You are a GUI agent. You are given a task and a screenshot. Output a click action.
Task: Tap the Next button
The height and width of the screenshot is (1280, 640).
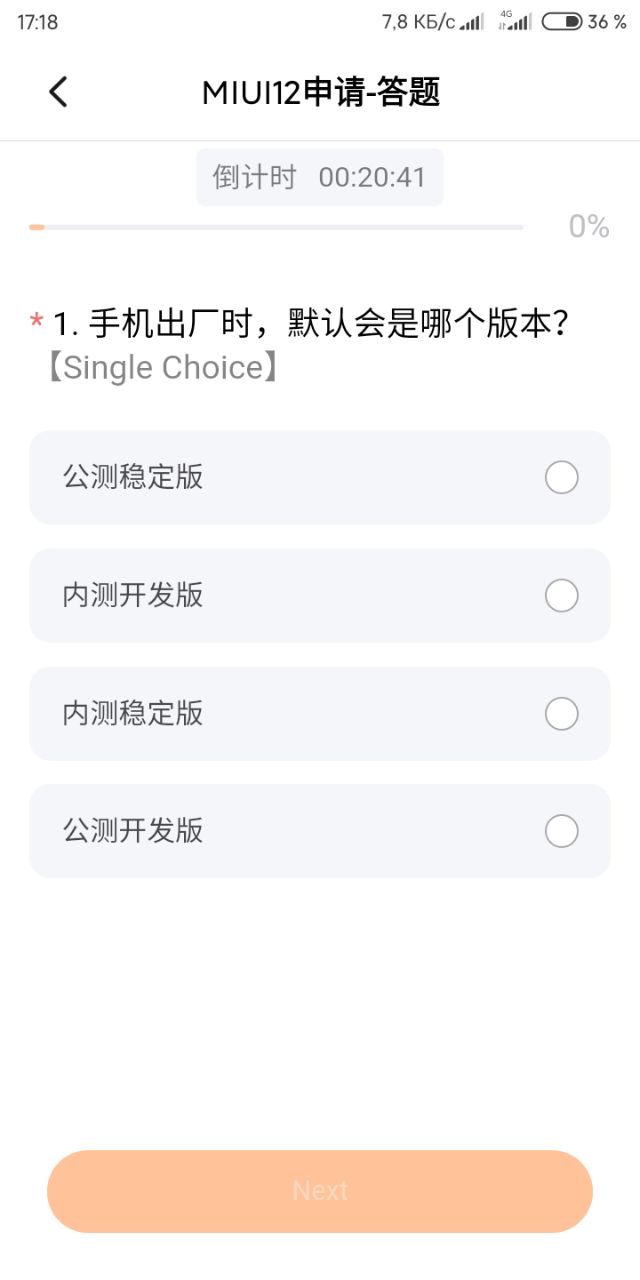click(320, 1191)
